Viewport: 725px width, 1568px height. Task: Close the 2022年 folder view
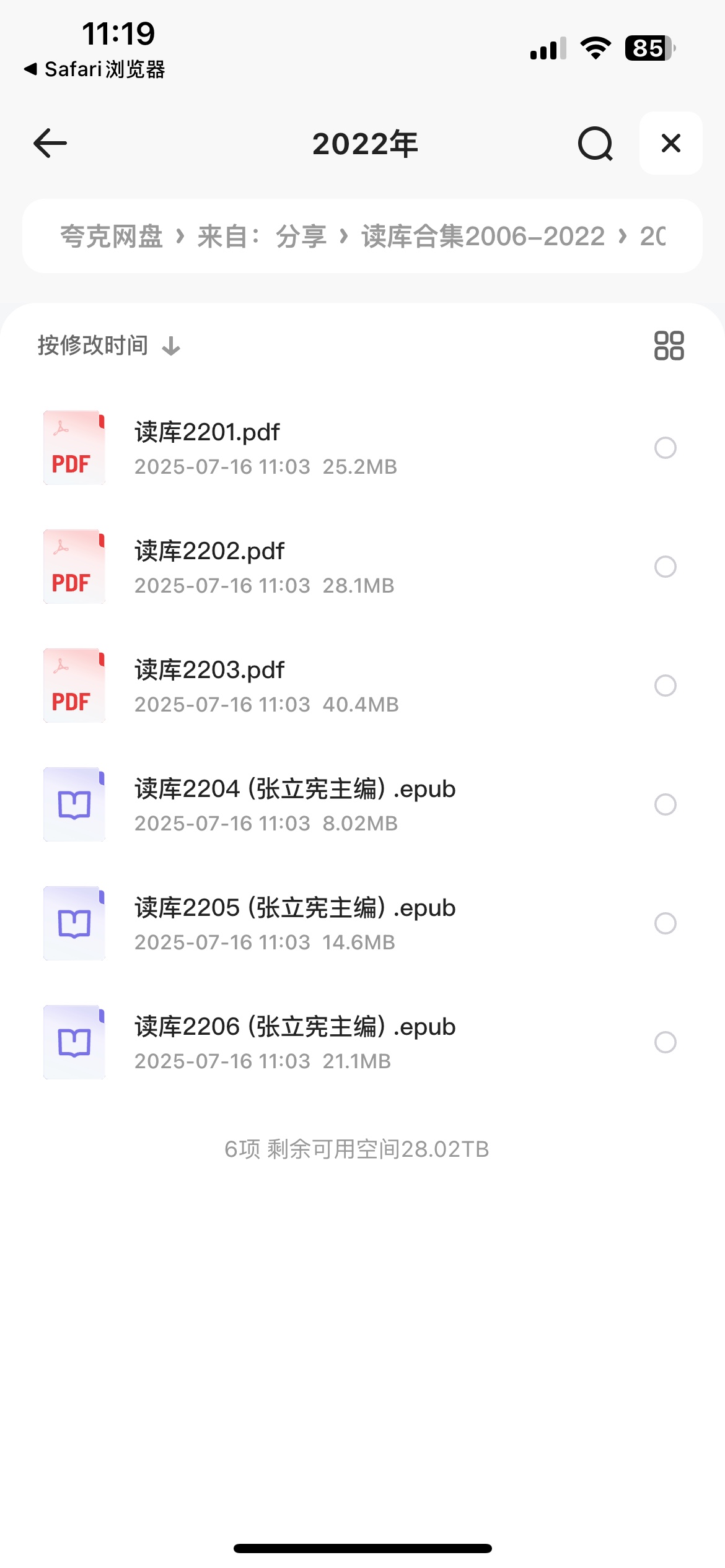pyautogui.click(x=670, y=144)
